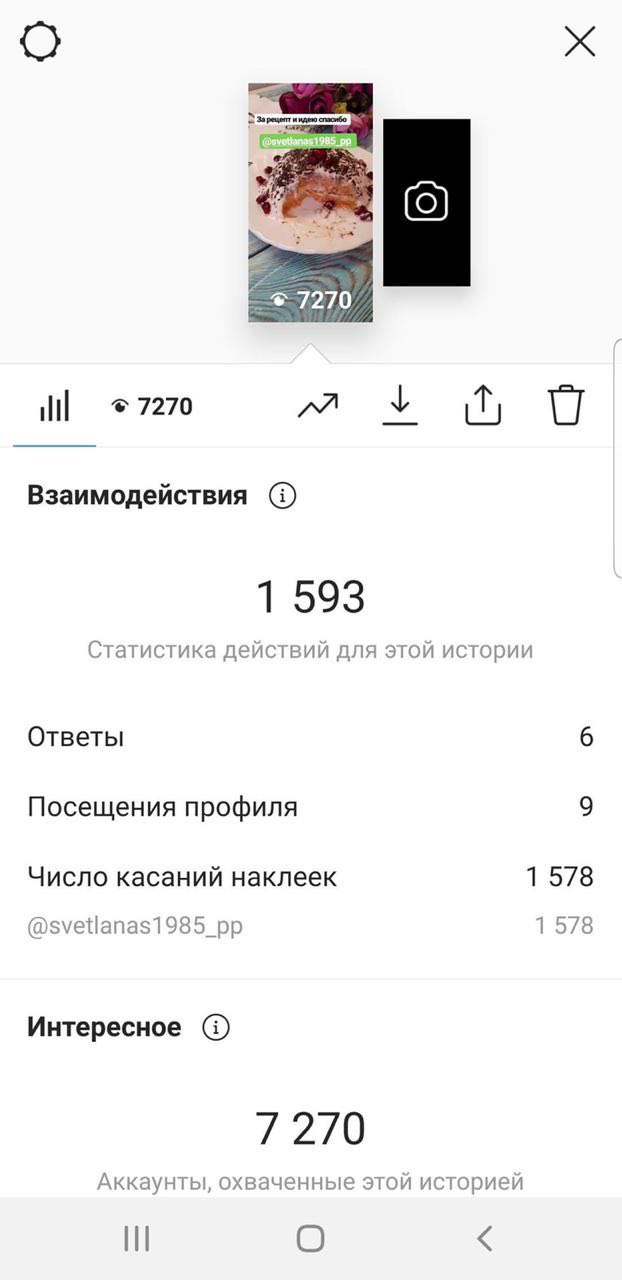Tap the camera tile to add story
This screenshot has width=622, height=1280.
[426, 202]
